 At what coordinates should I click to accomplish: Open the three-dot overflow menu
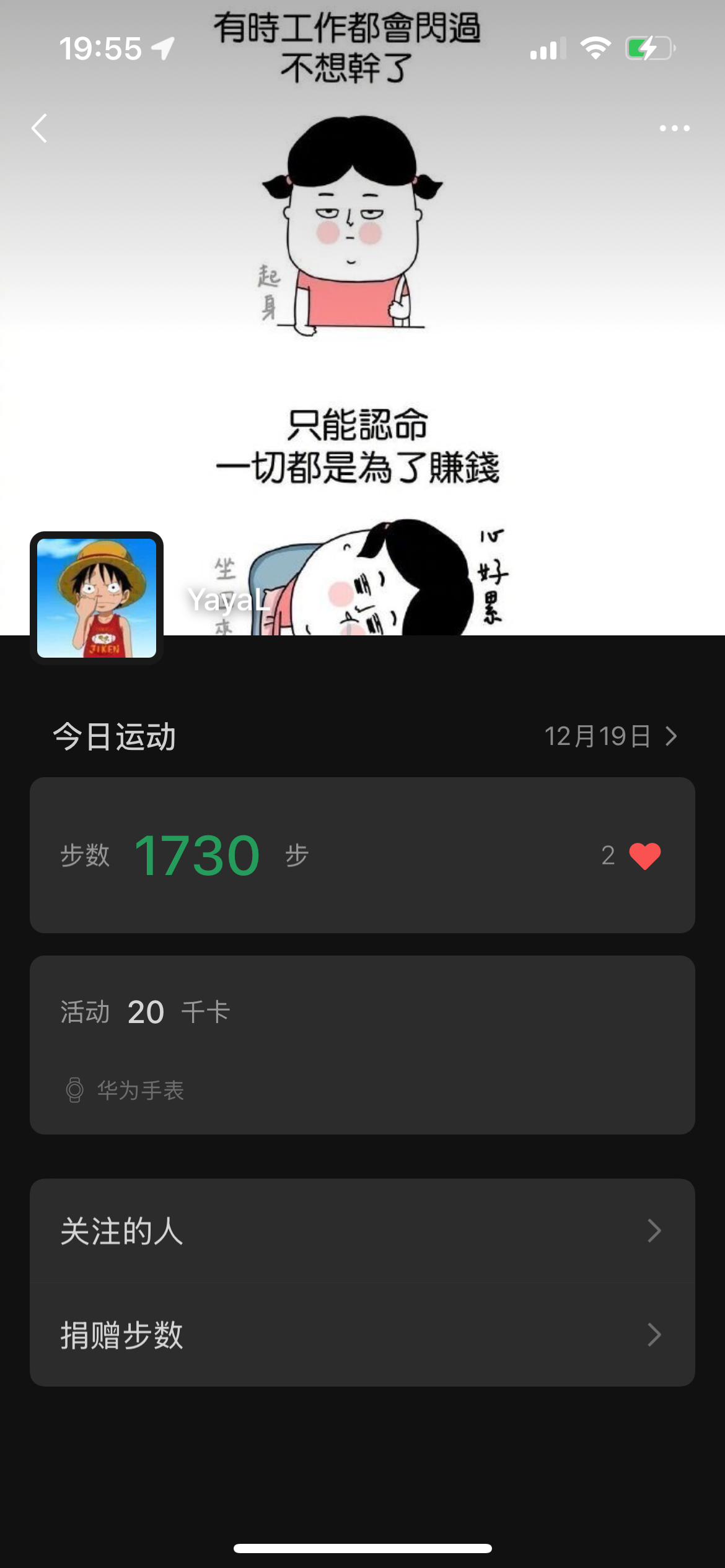click(674, 128)
